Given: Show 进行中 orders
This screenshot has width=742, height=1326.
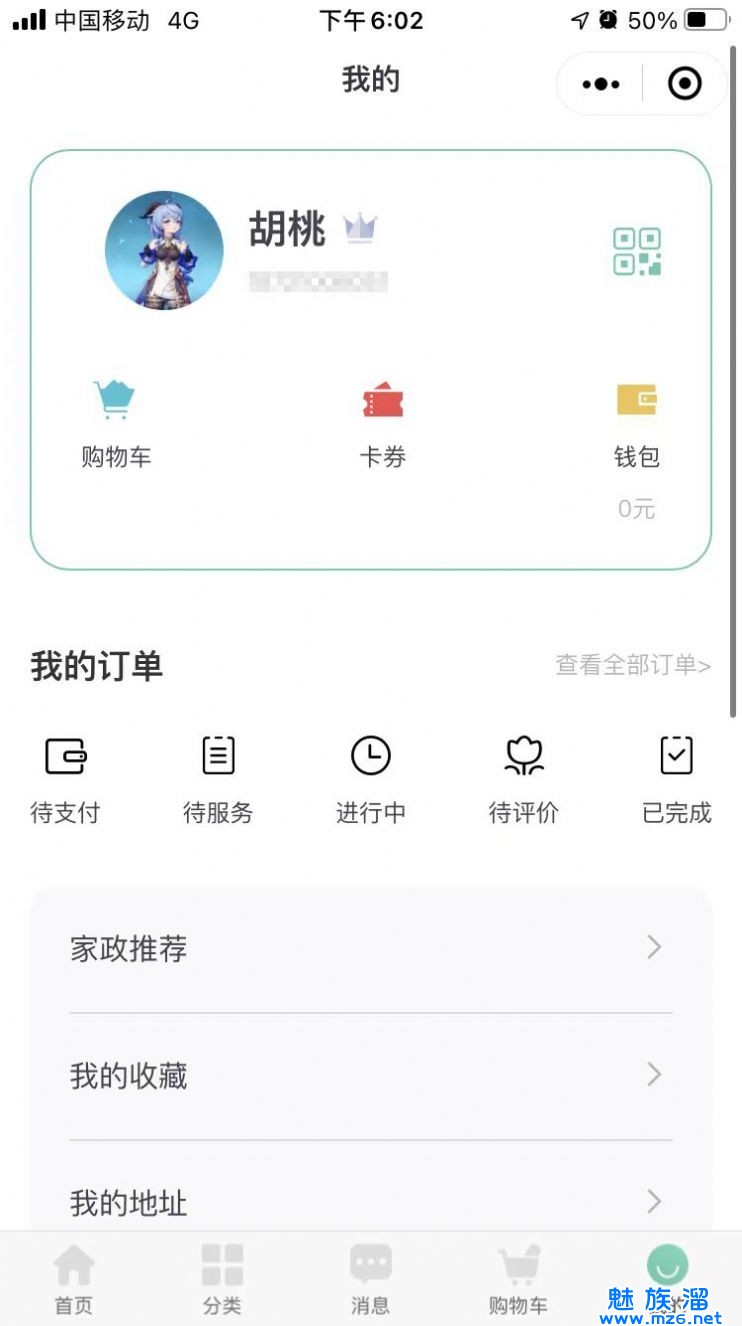Looking at the screenshot, I should pyautogui.click(x=371, y=778).
